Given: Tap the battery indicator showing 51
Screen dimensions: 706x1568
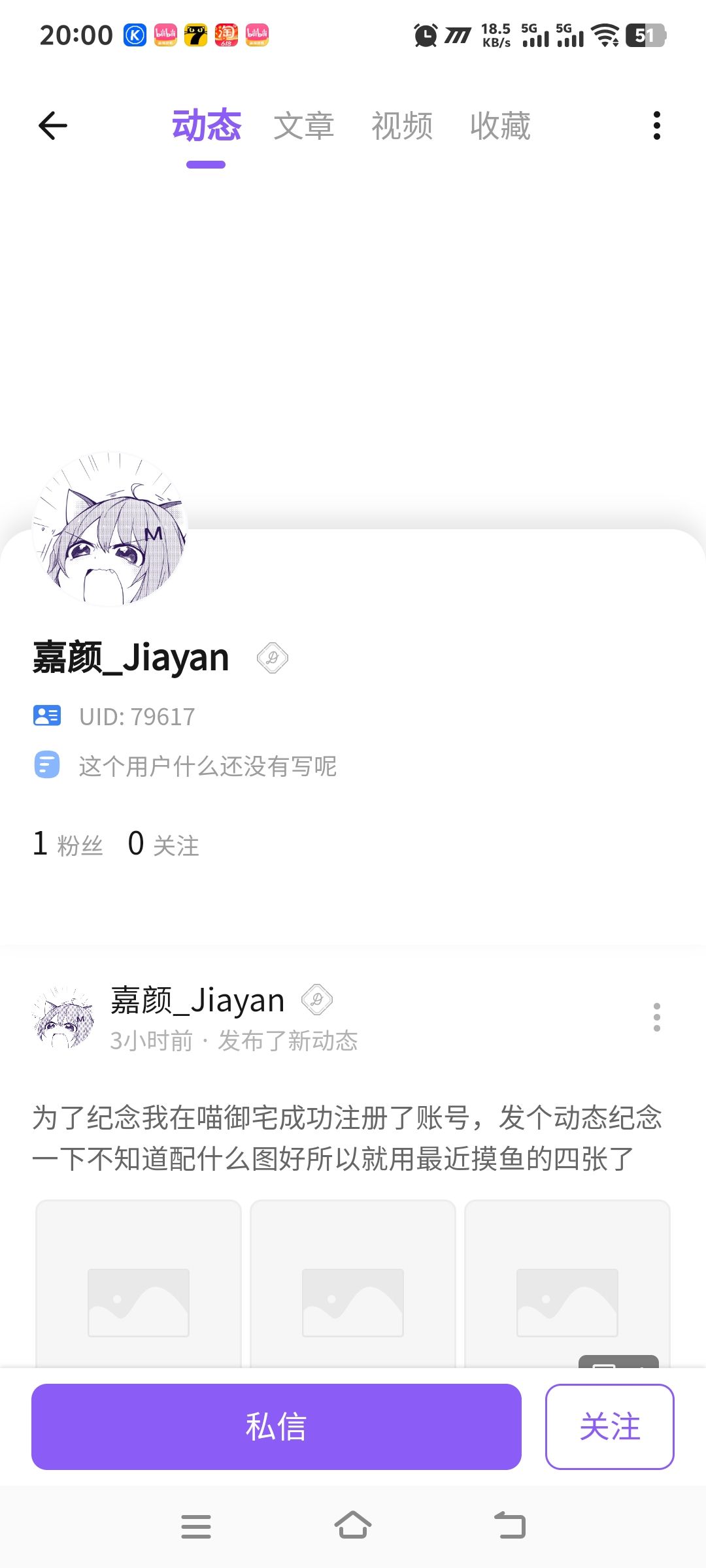Looking at the screenshot, I should coord(644,36).
